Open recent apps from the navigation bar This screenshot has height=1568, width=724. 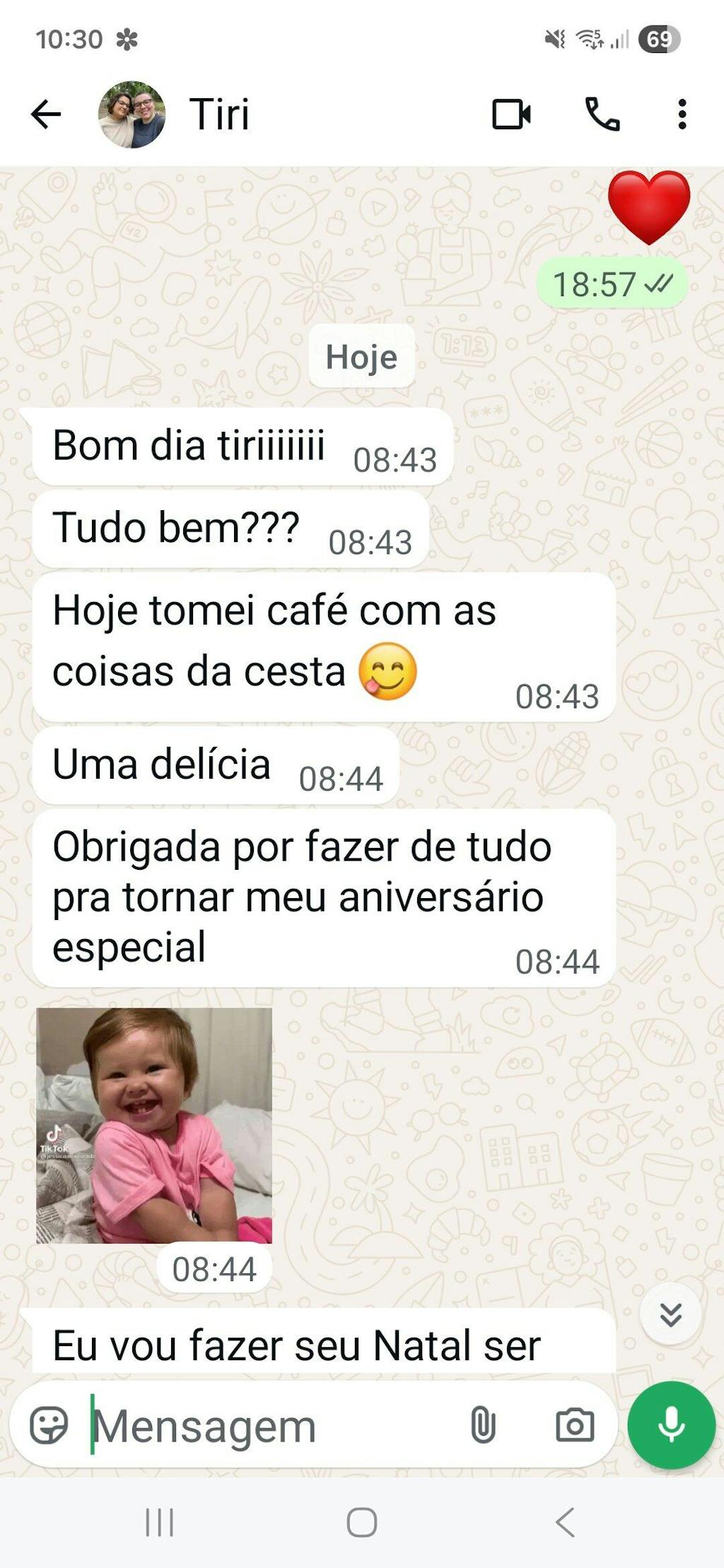click(159, 1522)
